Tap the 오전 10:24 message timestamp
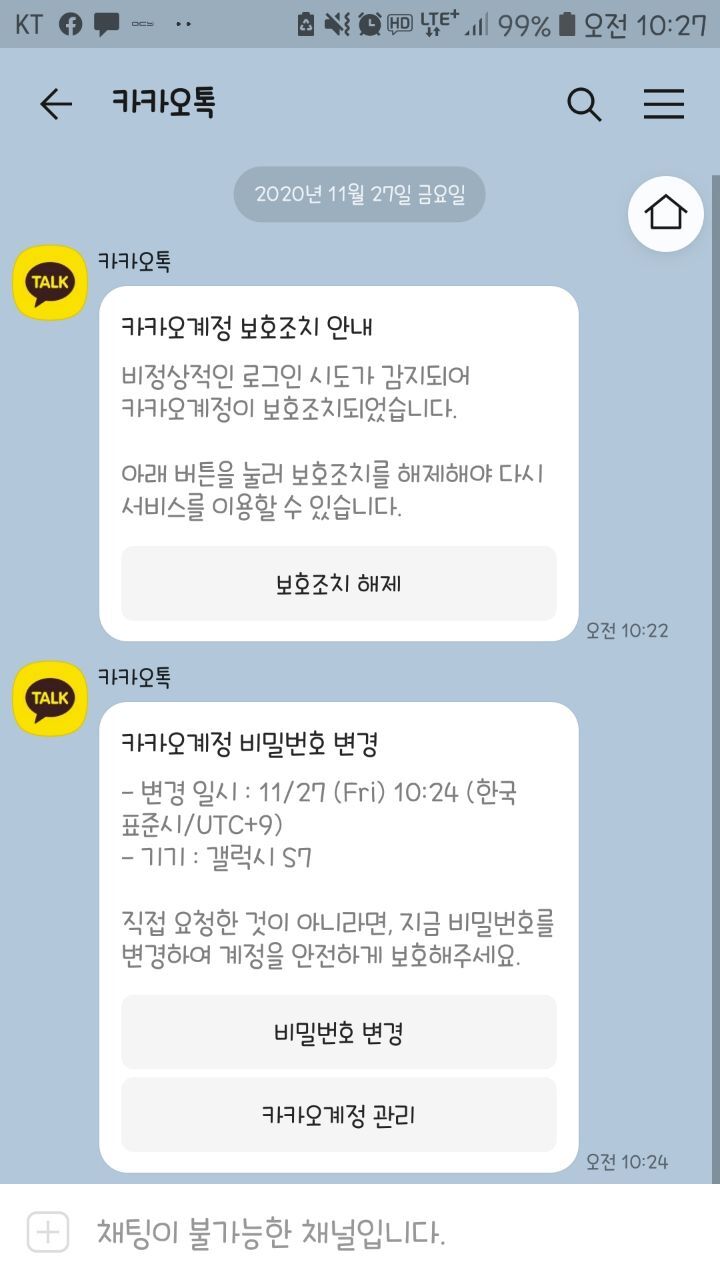The width and height of the screenshot is (720, 1280). coord(629,1162)
